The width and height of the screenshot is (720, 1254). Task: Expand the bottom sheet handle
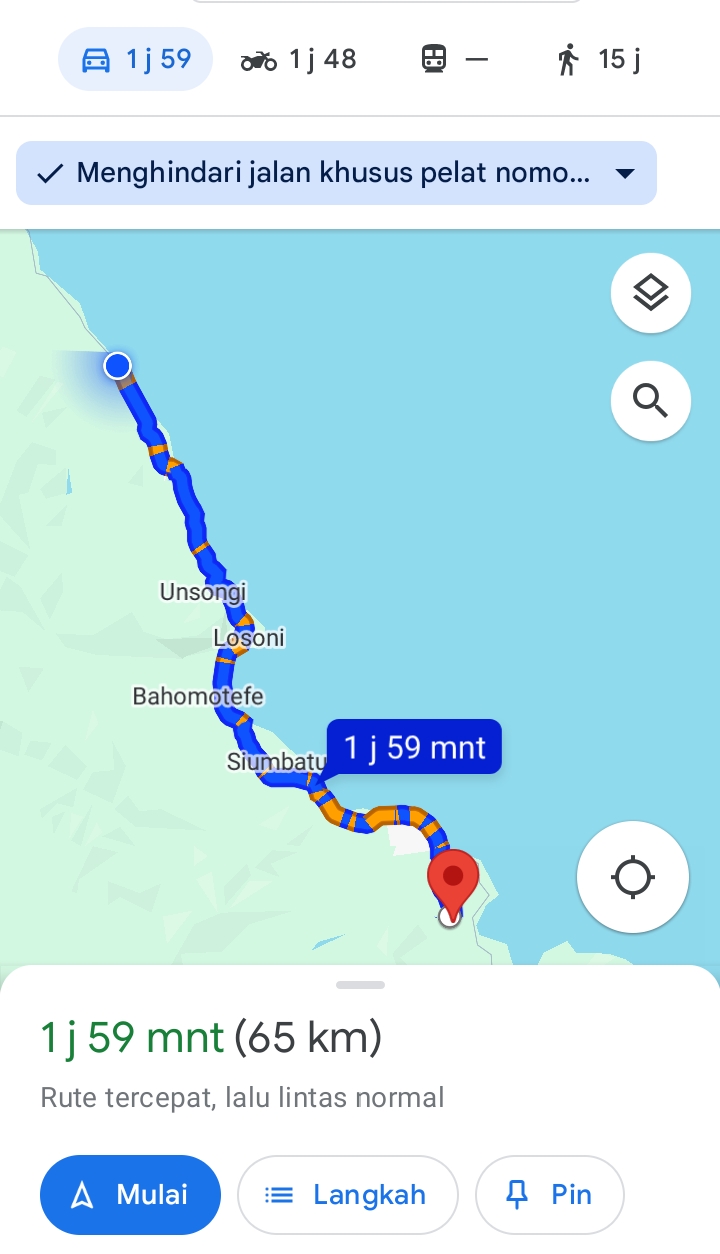coord(361,985)
